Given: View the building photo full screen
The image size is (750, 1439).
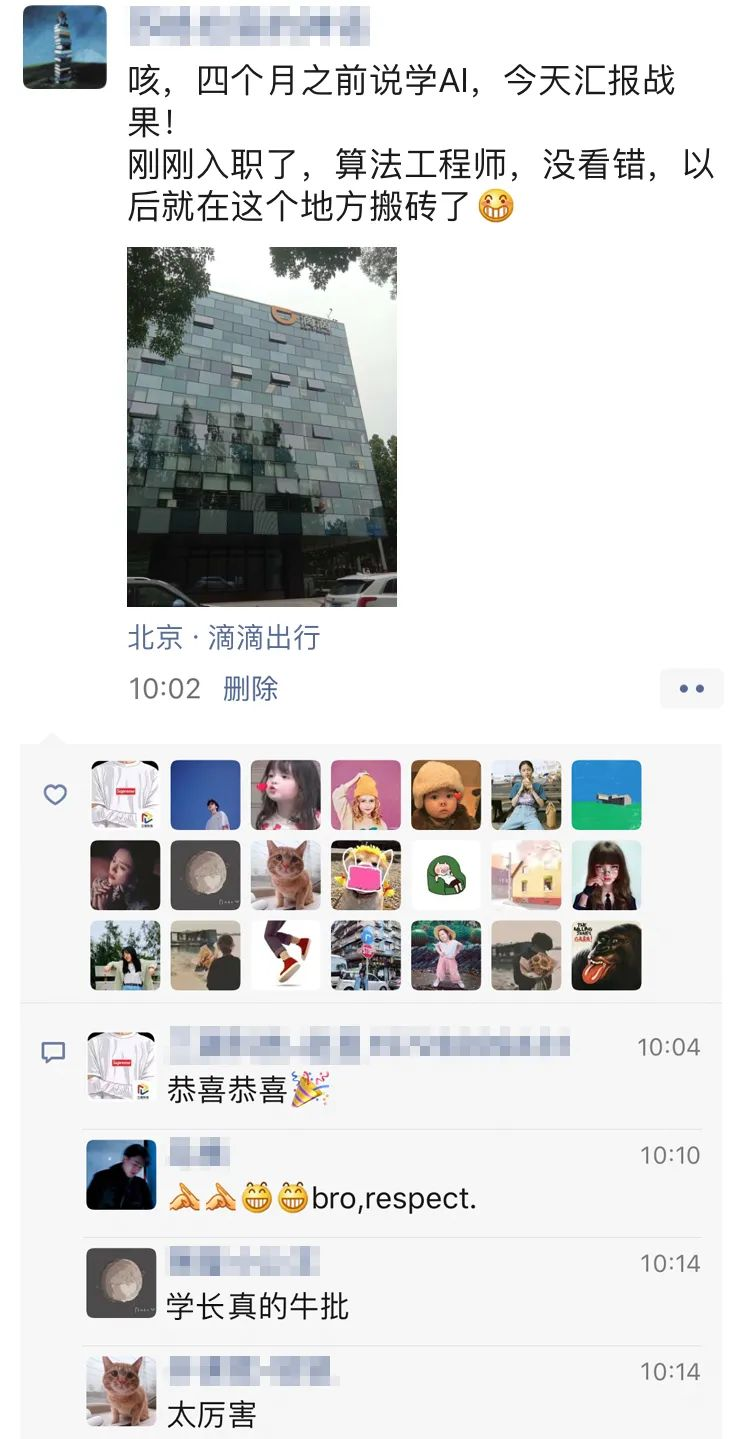Looking at the screenshot, I should pos(262,427).
